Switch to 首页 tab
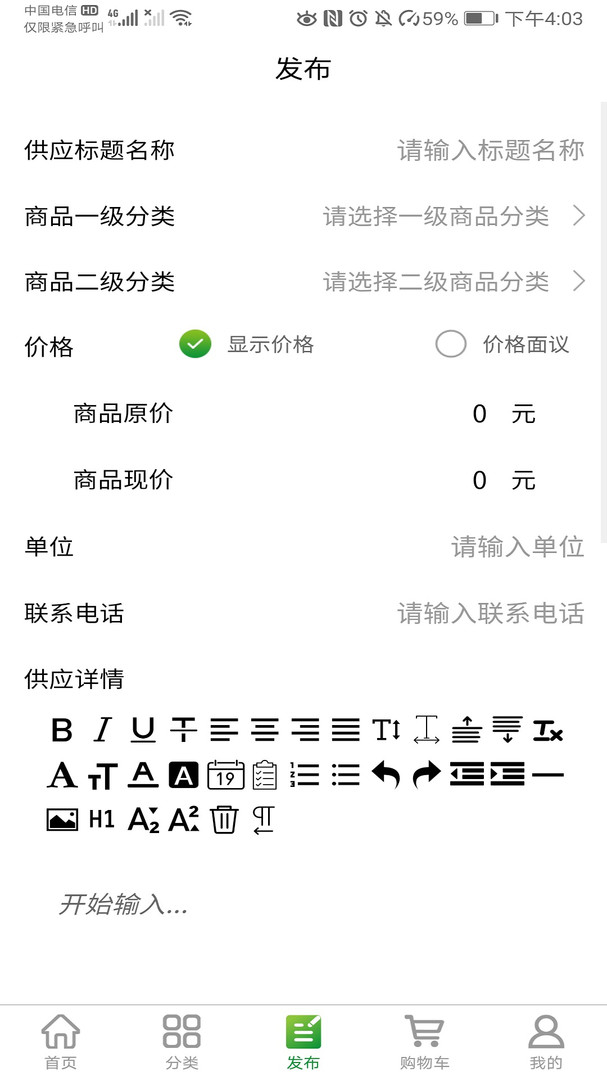This screenshot has height=1080, width=607. [60, 1042]
